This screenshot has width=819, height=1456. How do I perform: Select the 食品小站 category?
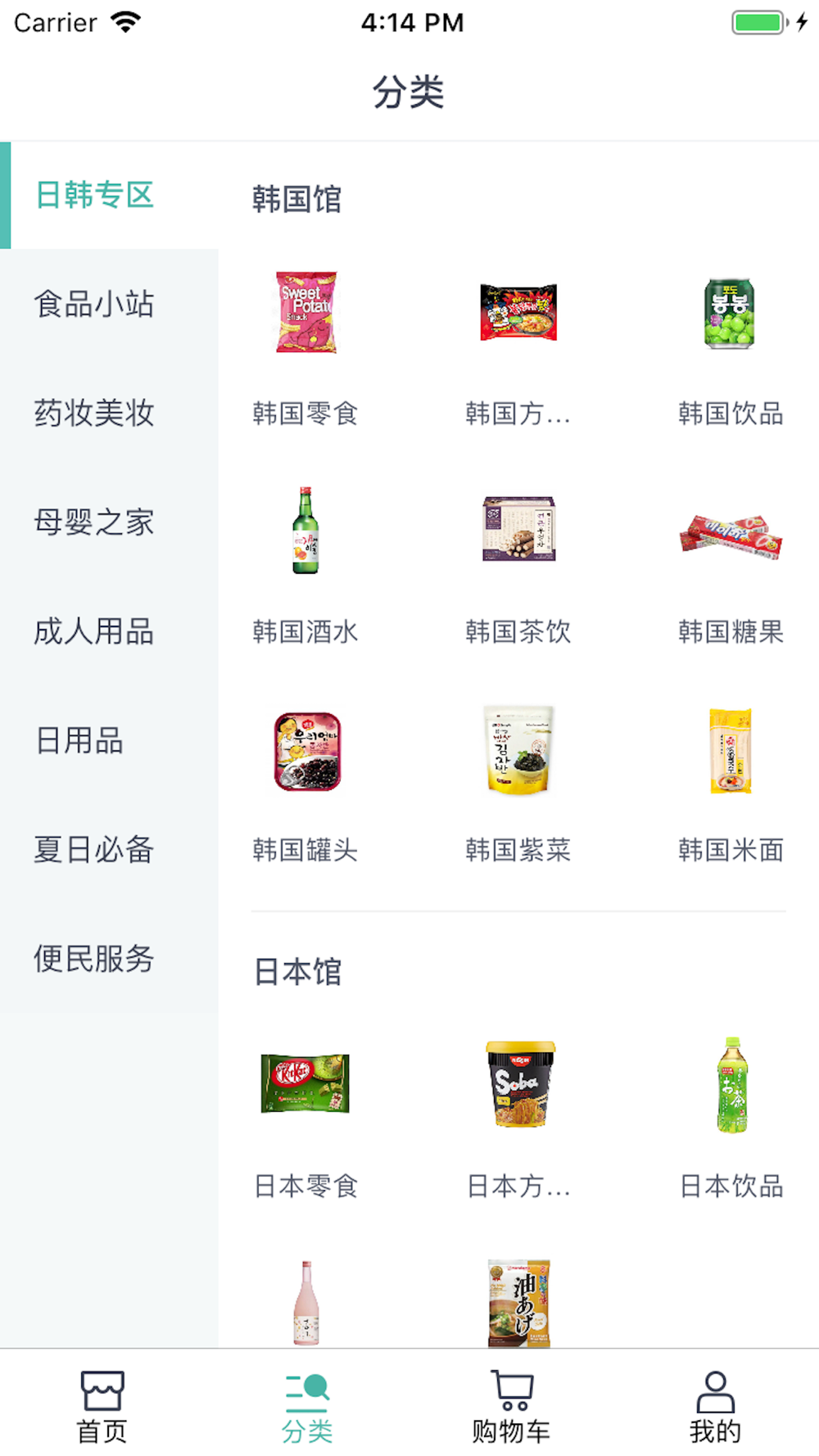109,304
